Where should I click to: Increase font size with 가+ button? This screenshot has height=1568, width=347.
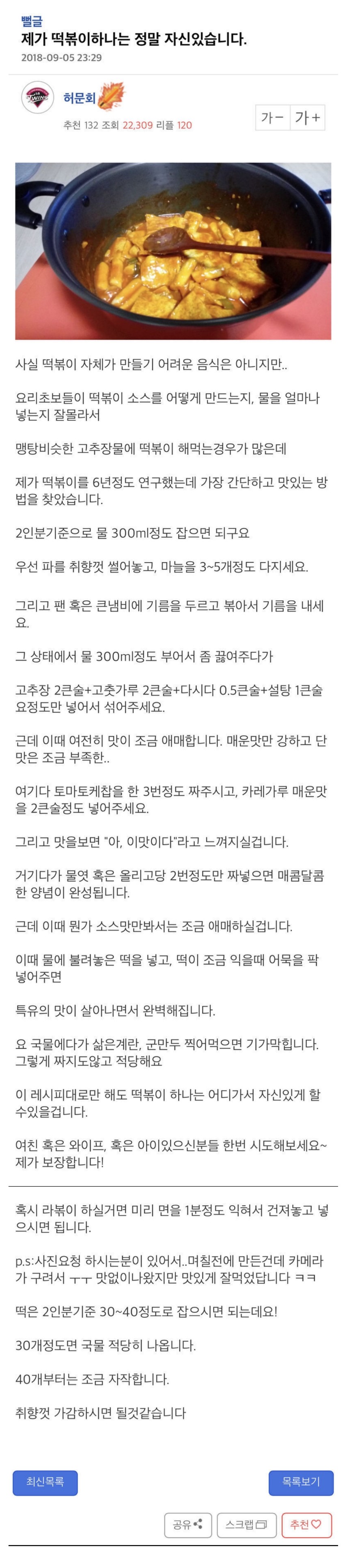pyautogui.click(x=307, y=118)
